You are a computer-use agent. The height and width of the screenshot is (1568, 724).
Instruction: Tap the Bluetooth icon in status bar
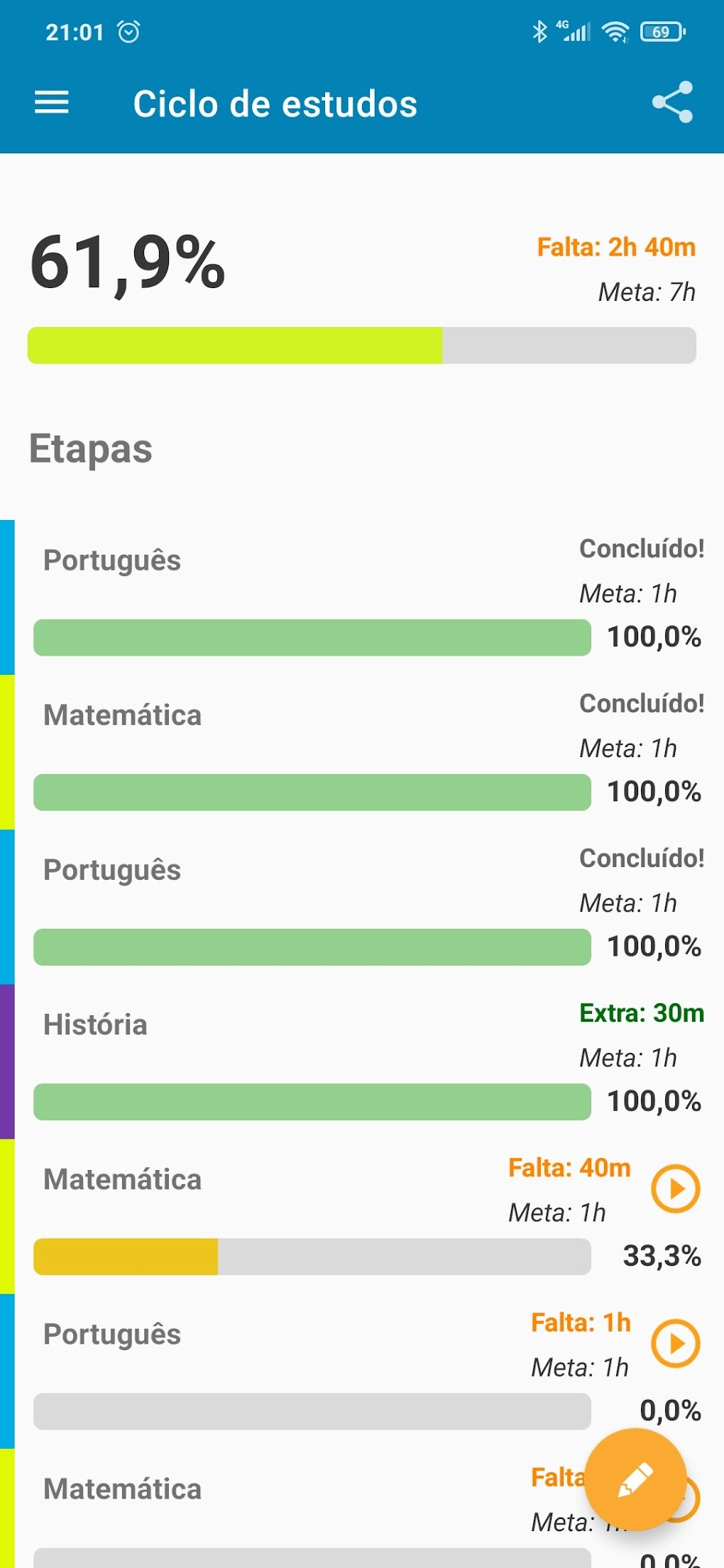tap(541, 31)
